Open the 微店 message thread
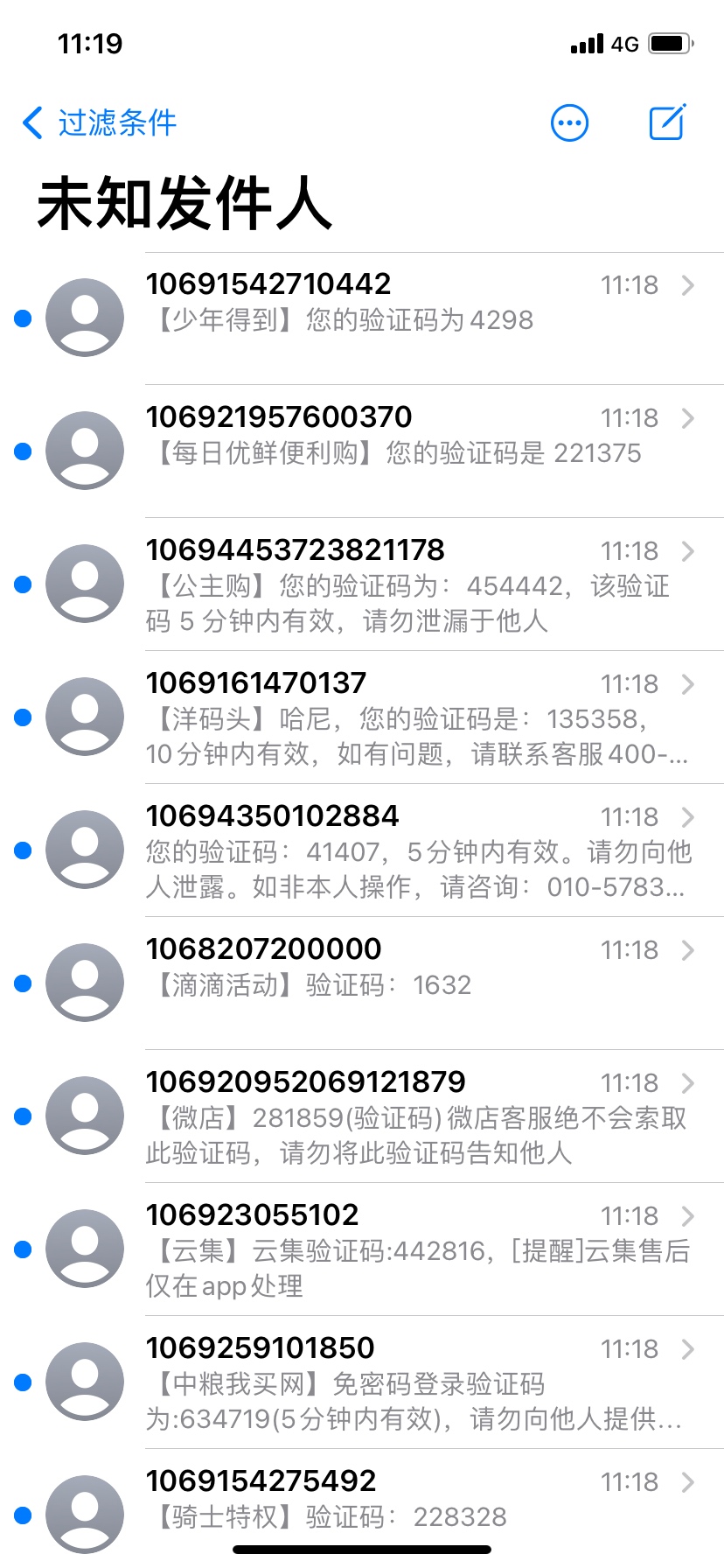The width and height of the screenshot is (724, 1568). click(x=362, y=1116)
